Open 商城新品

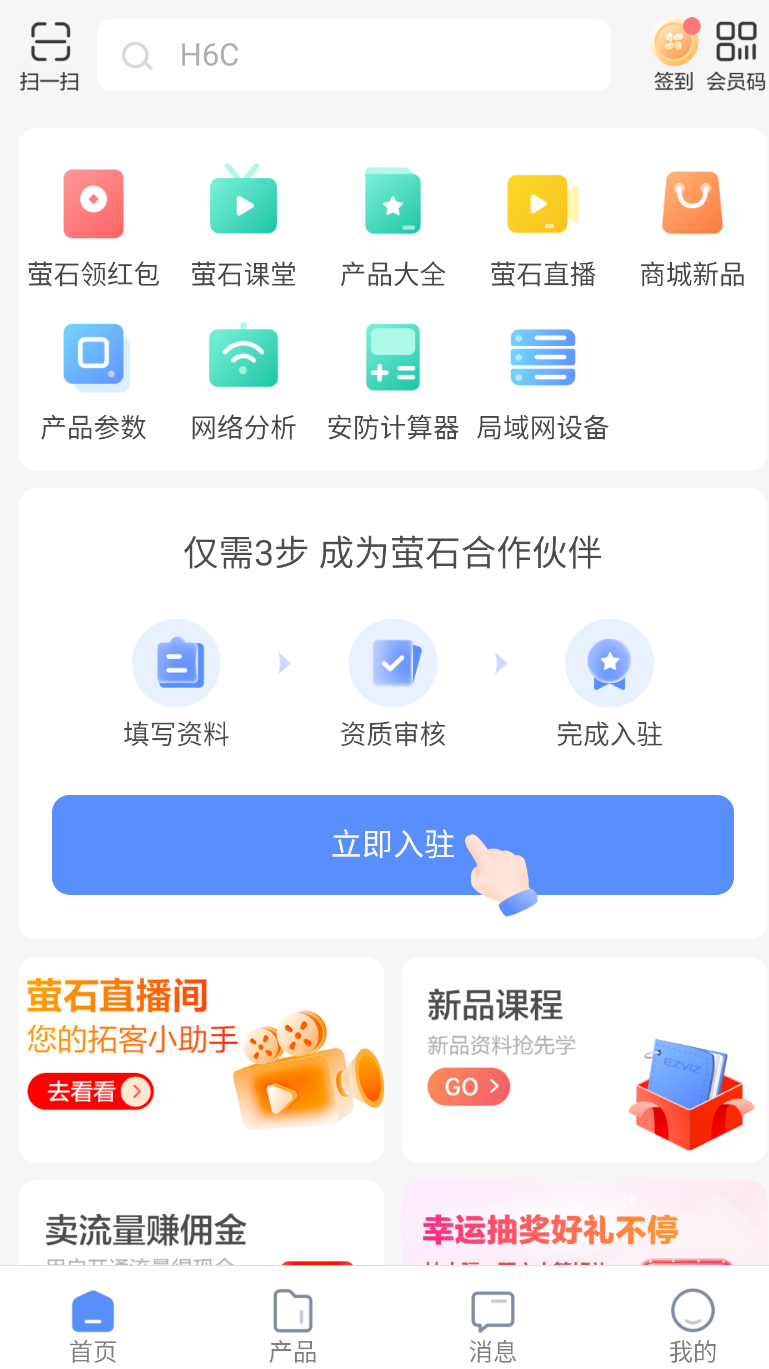tap(692, 228)
